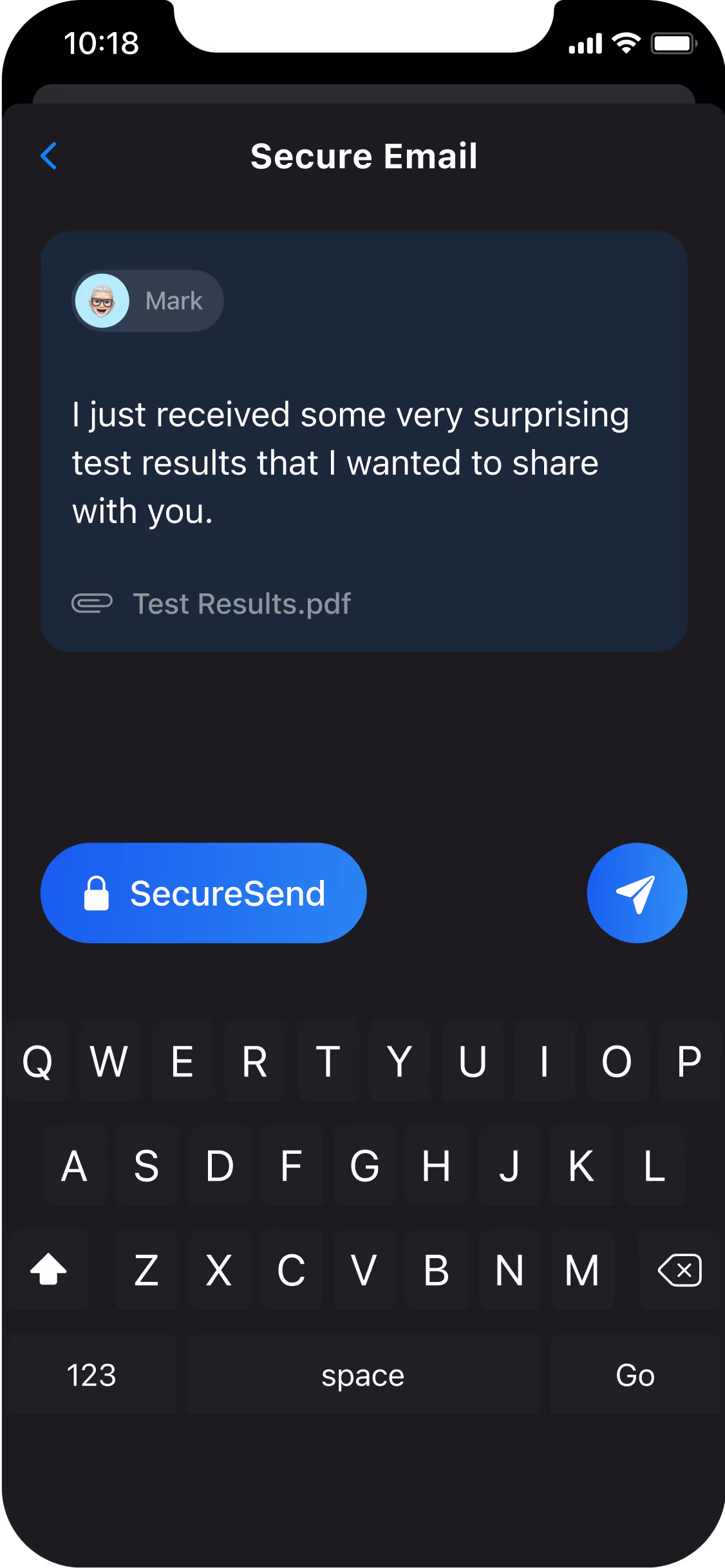Go back from Secure Email
The height and width of the screenshot is (1568, 725).
pyautogui.click(x=49, y=156)
